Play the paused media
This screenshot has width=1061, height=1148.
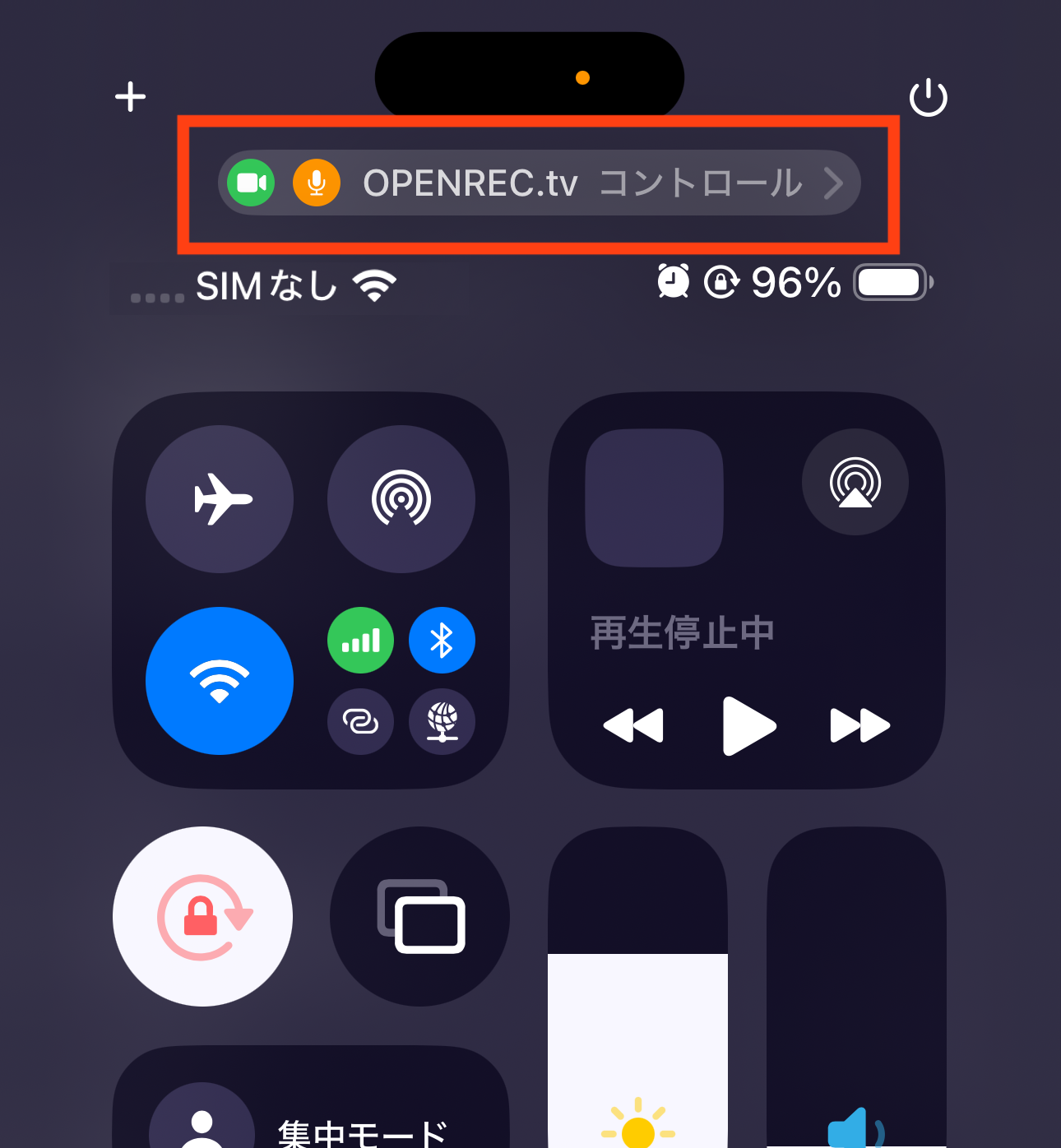[x=748, y=725]
